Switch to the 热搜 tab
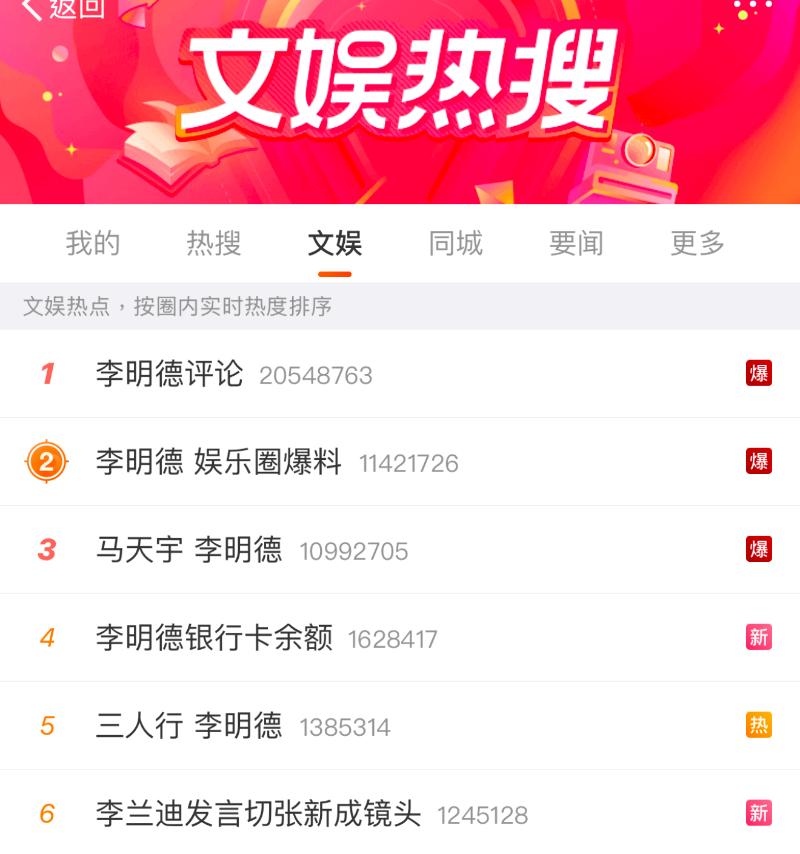The image size is (800, 854). pos(214,243)
